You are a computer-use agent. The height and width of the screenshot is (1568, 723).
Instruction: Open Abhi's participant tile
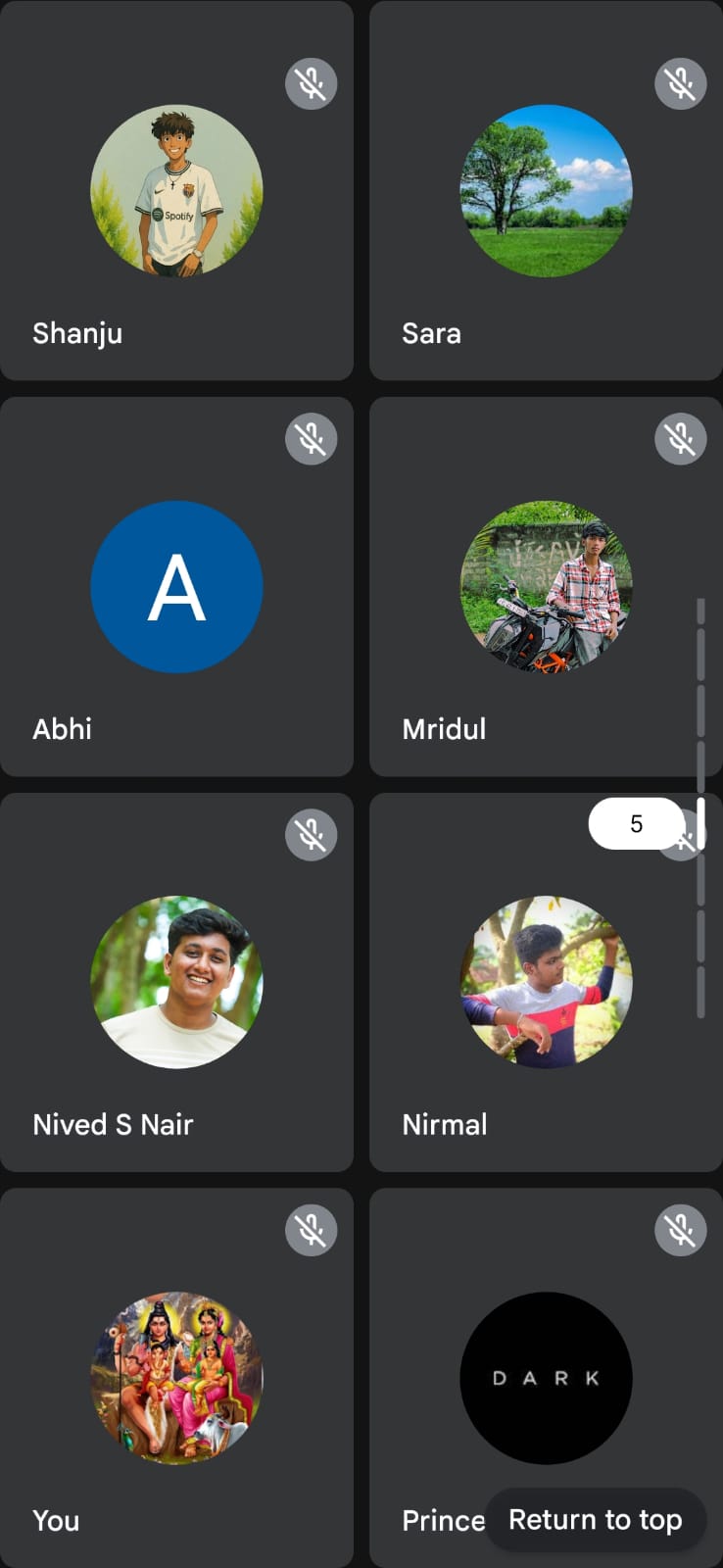176,587
